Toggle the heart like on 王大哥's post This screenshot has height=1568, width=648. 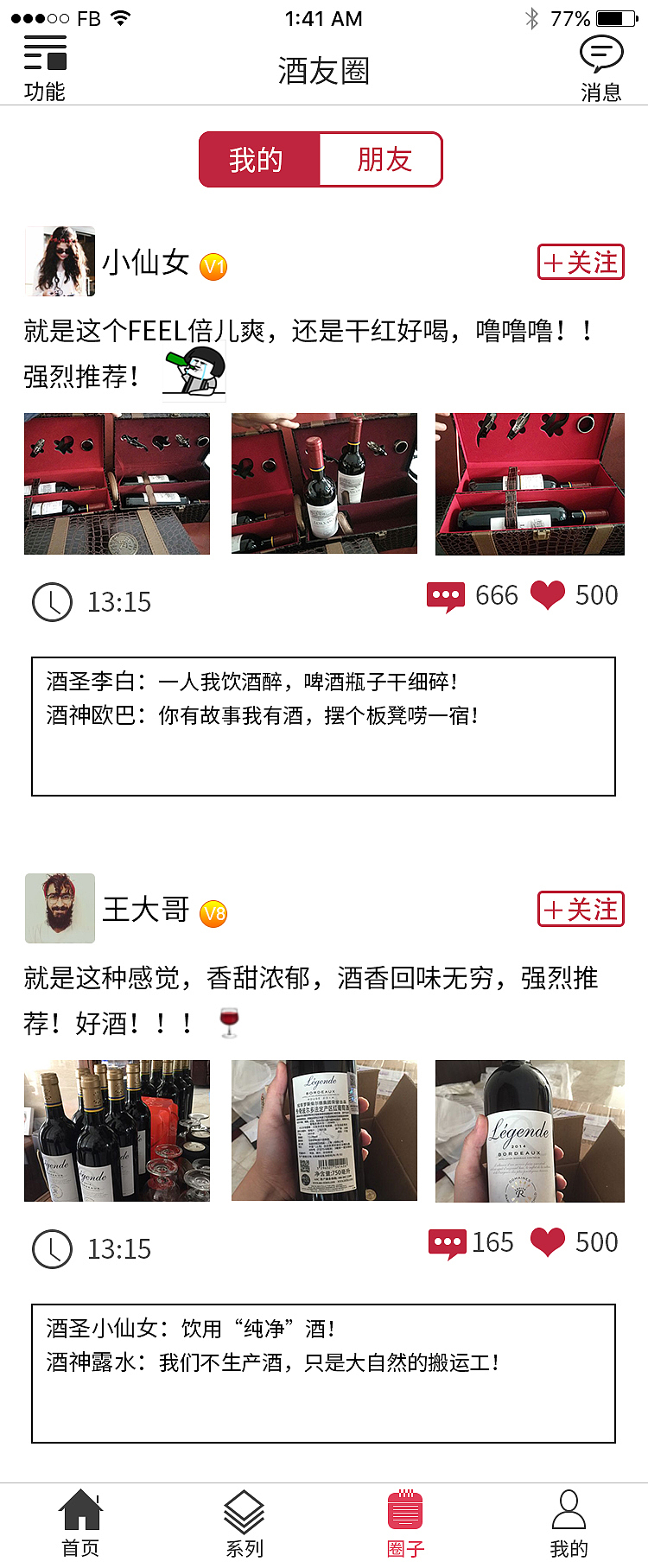[x=547, y=1242]
